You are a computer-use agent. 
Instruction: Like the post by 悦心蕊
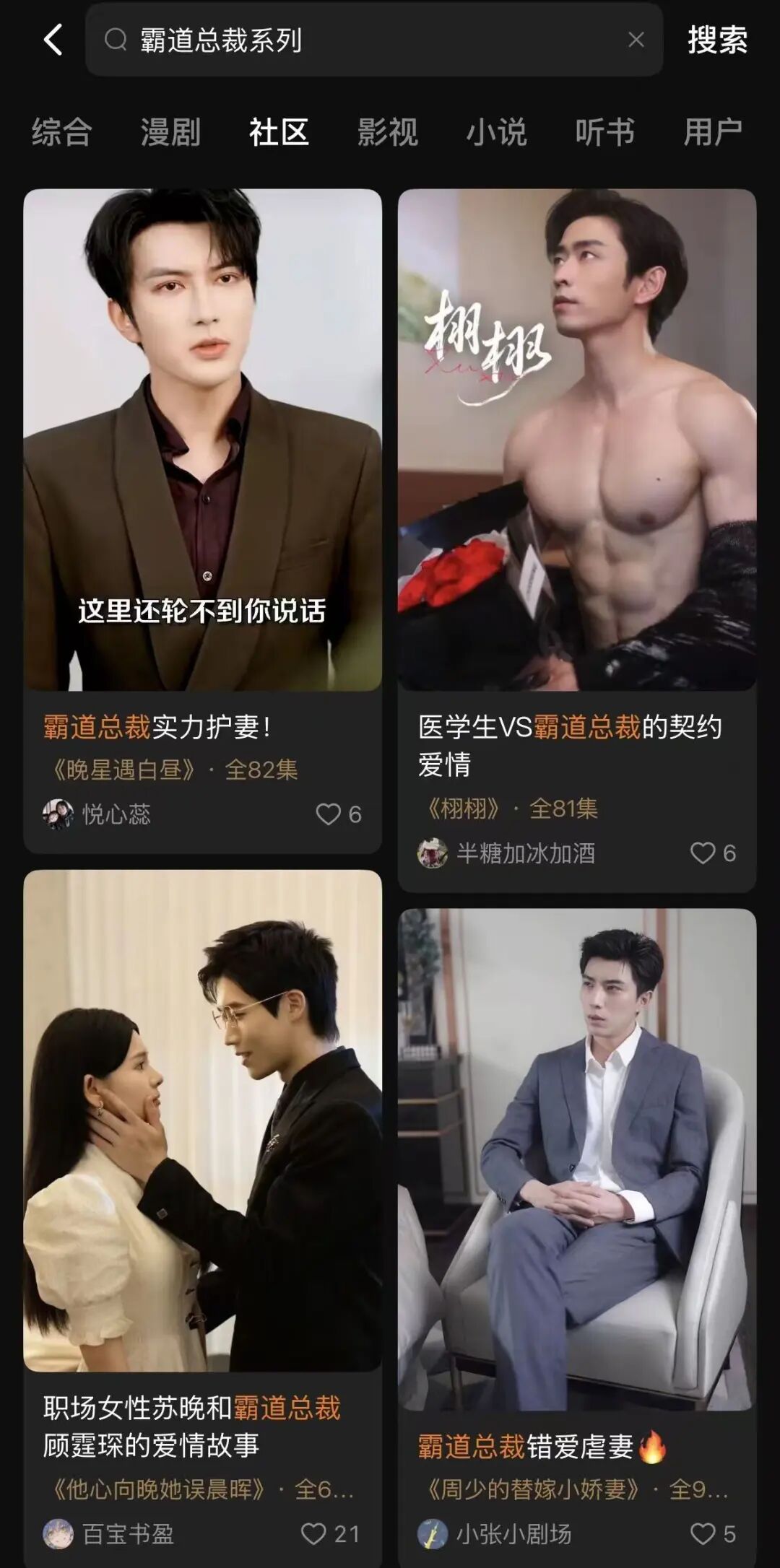329,814
